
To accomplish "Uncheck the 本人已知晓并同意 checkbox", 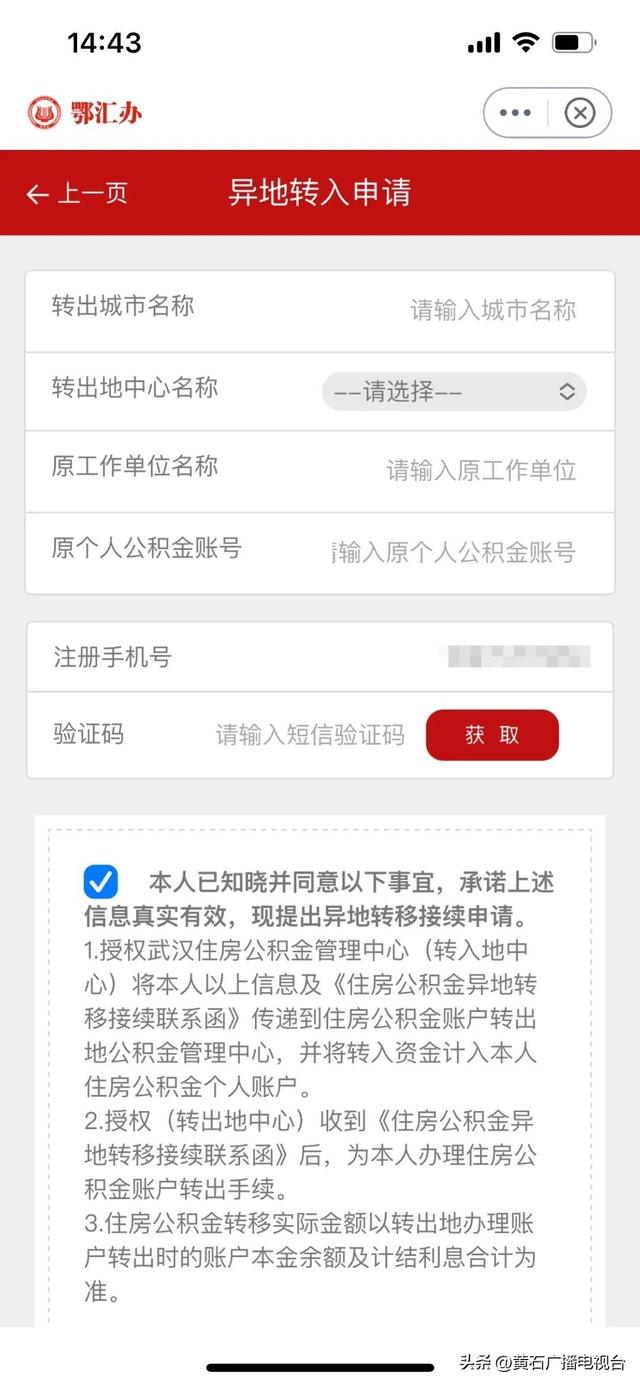I will [x=101, y=882].
